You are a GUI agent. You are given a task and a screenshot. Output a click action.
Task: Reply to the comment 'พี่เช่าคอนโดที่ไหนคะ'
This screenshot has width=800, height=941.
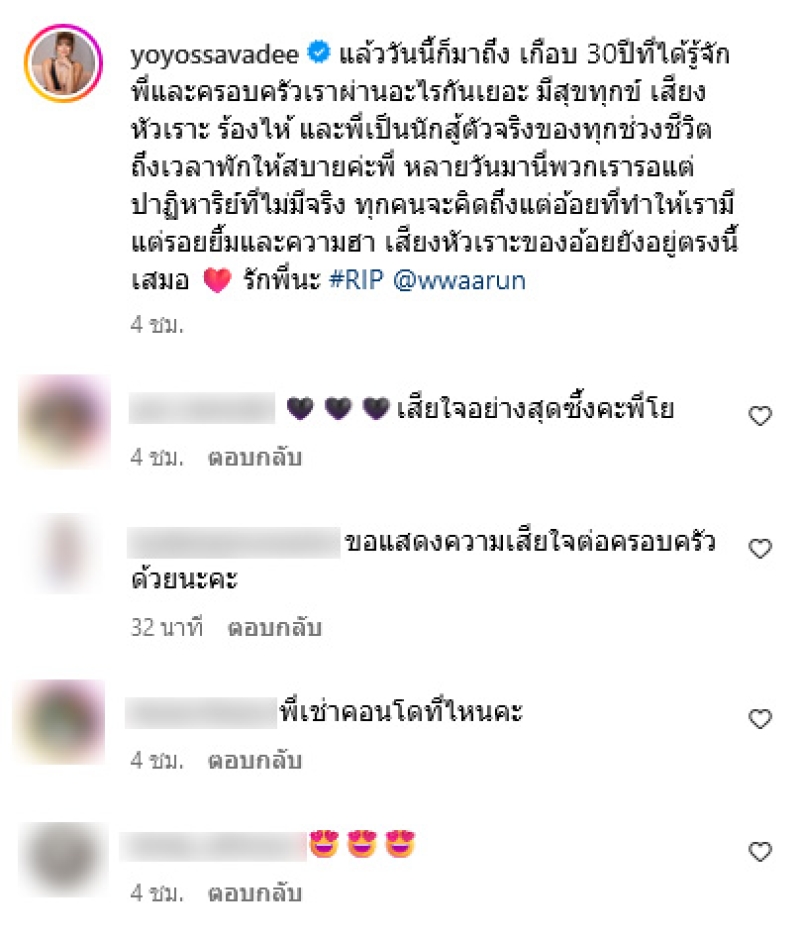254,760
